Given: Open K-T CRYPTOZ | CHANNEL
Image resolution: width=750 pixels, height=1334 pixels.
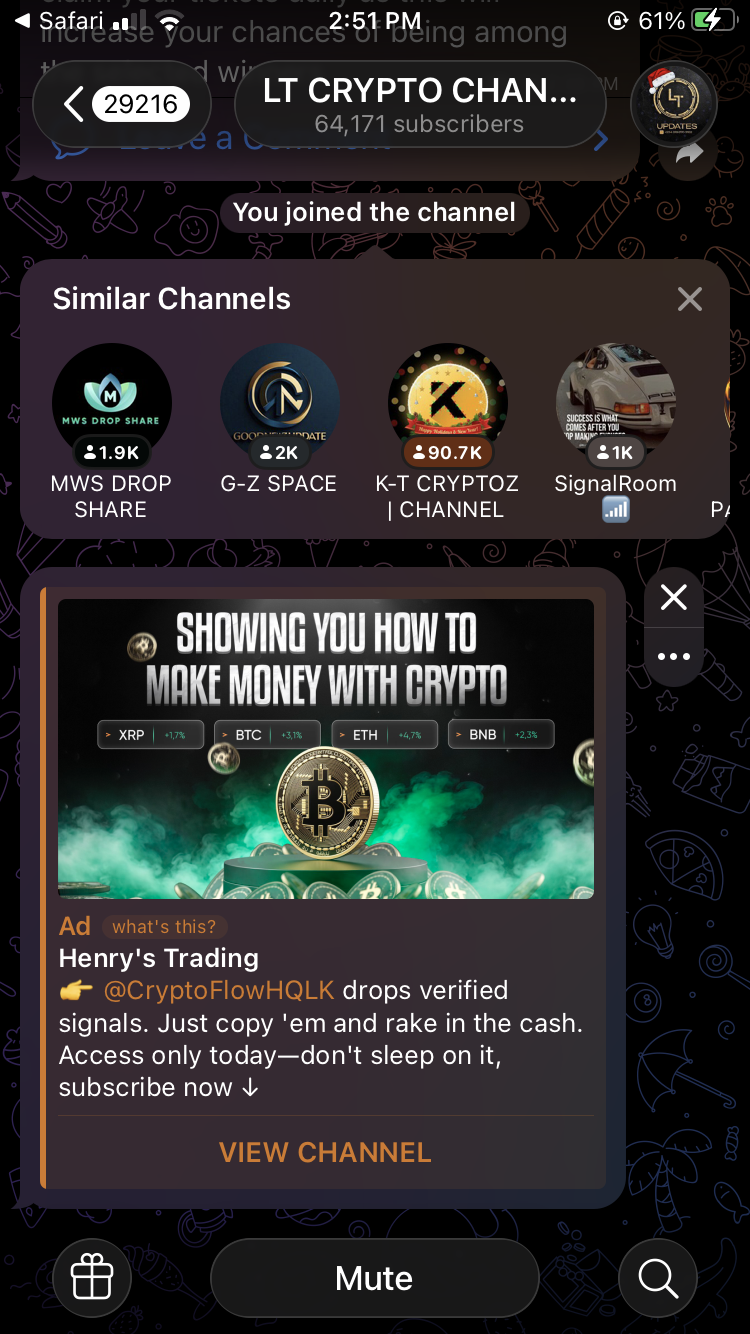Looking at the screenshot, I should click(447, 403).
